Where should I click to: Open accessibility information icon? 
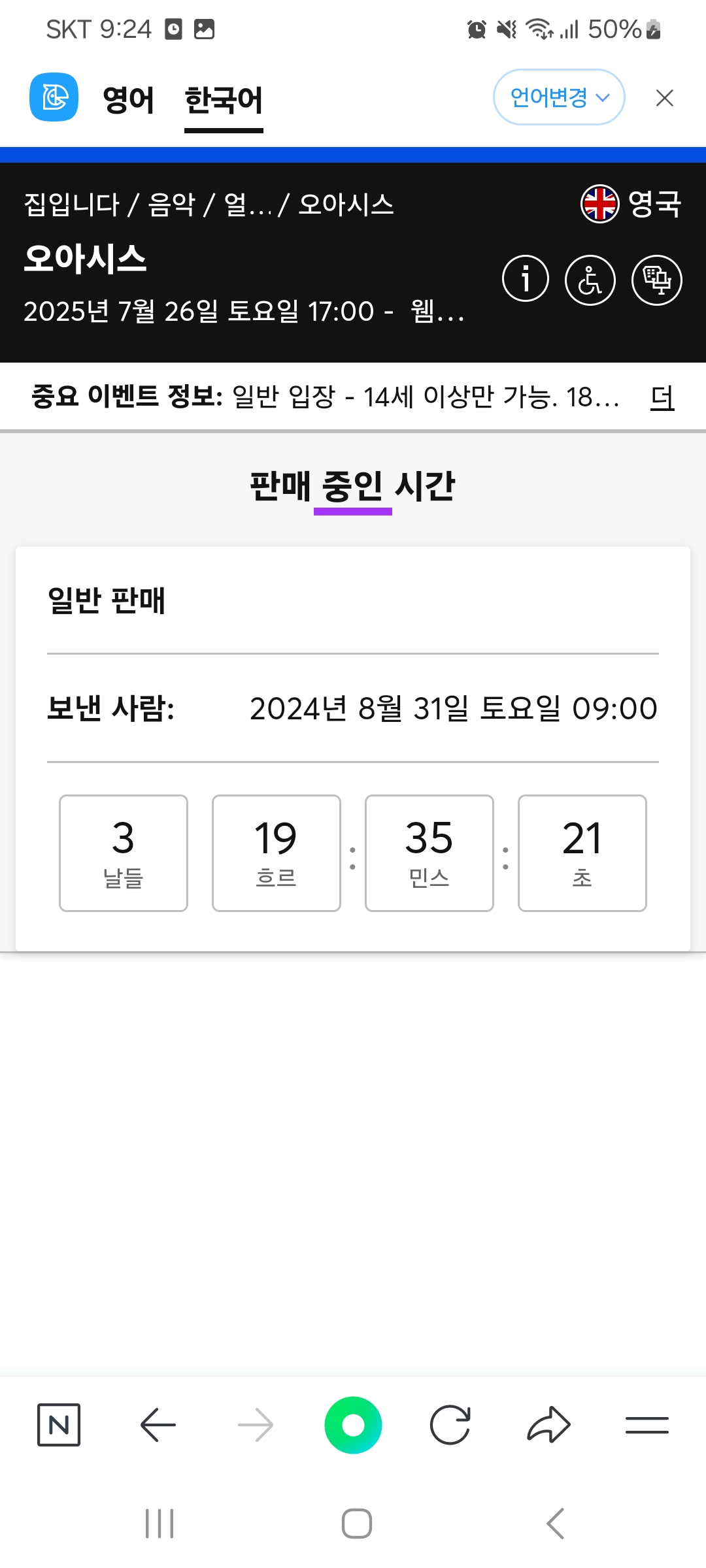pyautogui.click(x=590, y=280)
